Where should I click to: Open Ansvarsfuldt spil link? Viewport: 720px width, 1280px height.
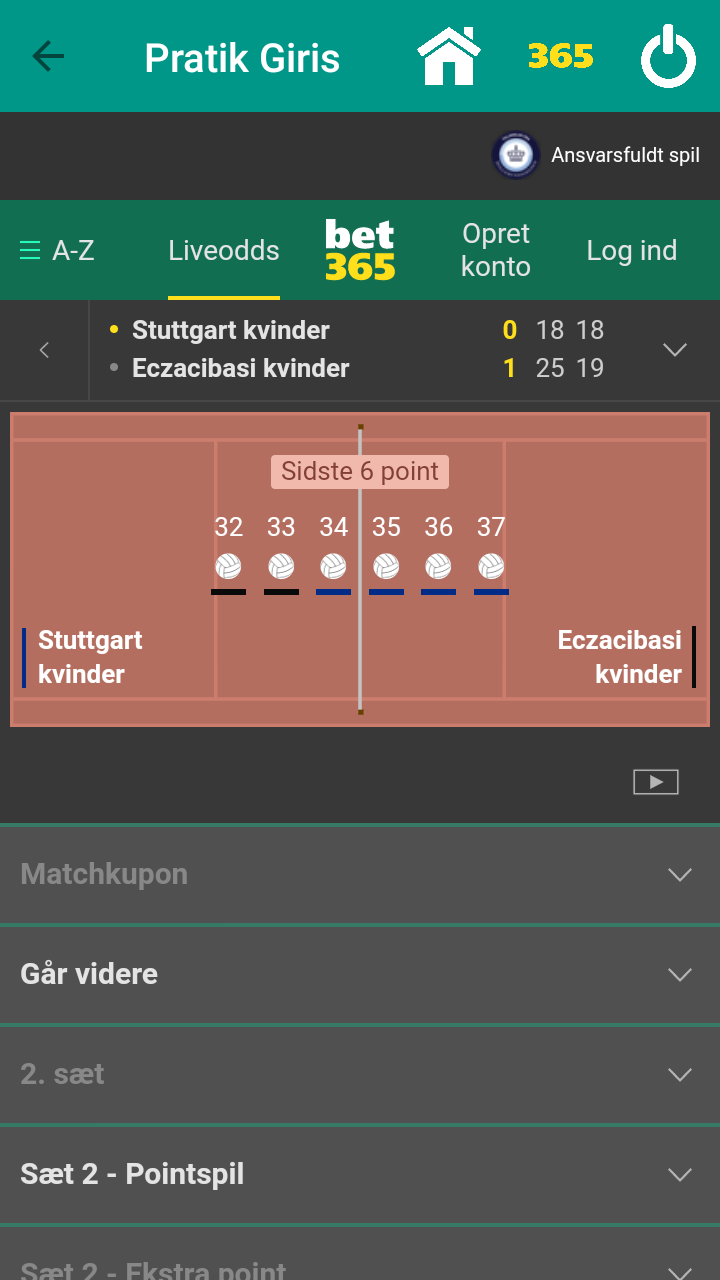tap(598, 156)
